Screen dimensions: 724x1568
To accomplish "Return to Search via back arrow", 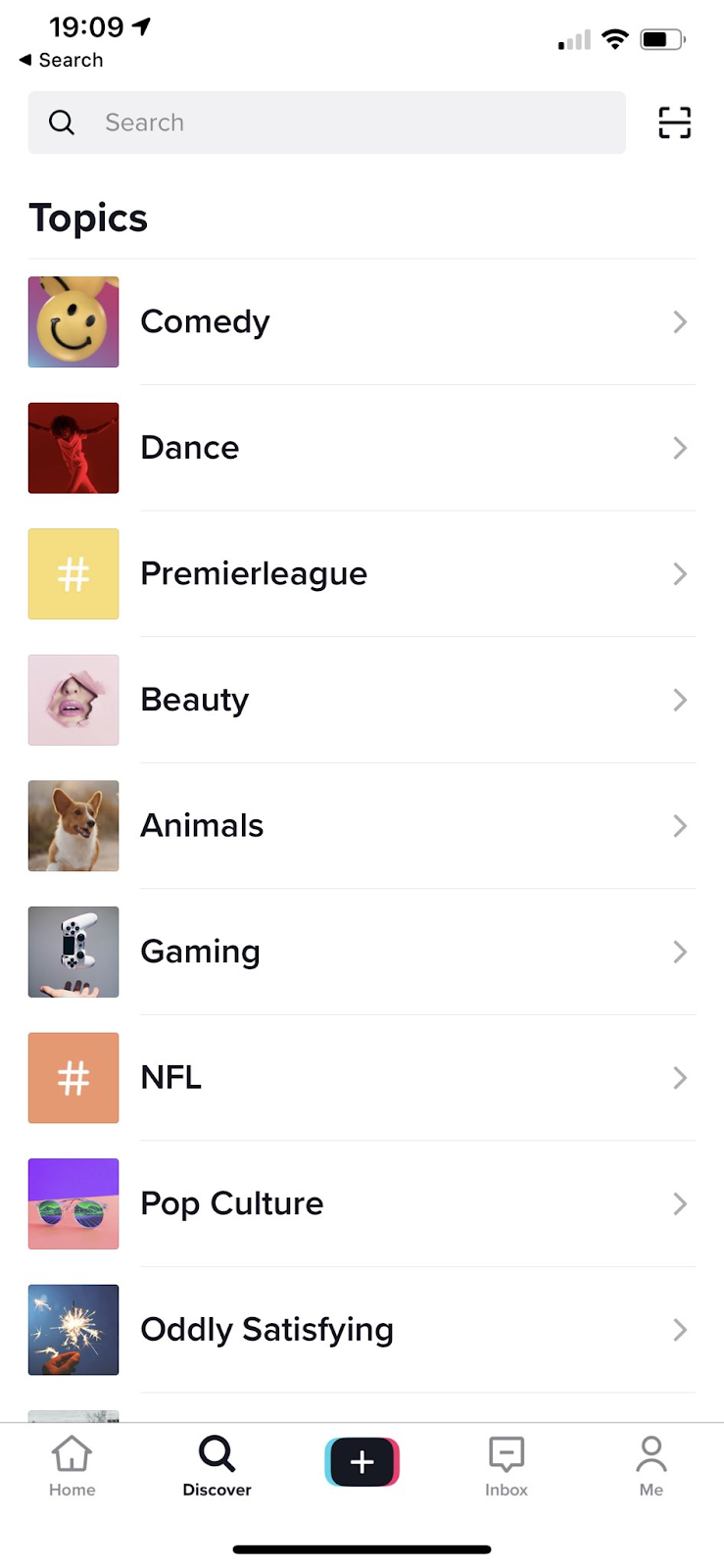I will pyautogui.click(x=61, y=60).
